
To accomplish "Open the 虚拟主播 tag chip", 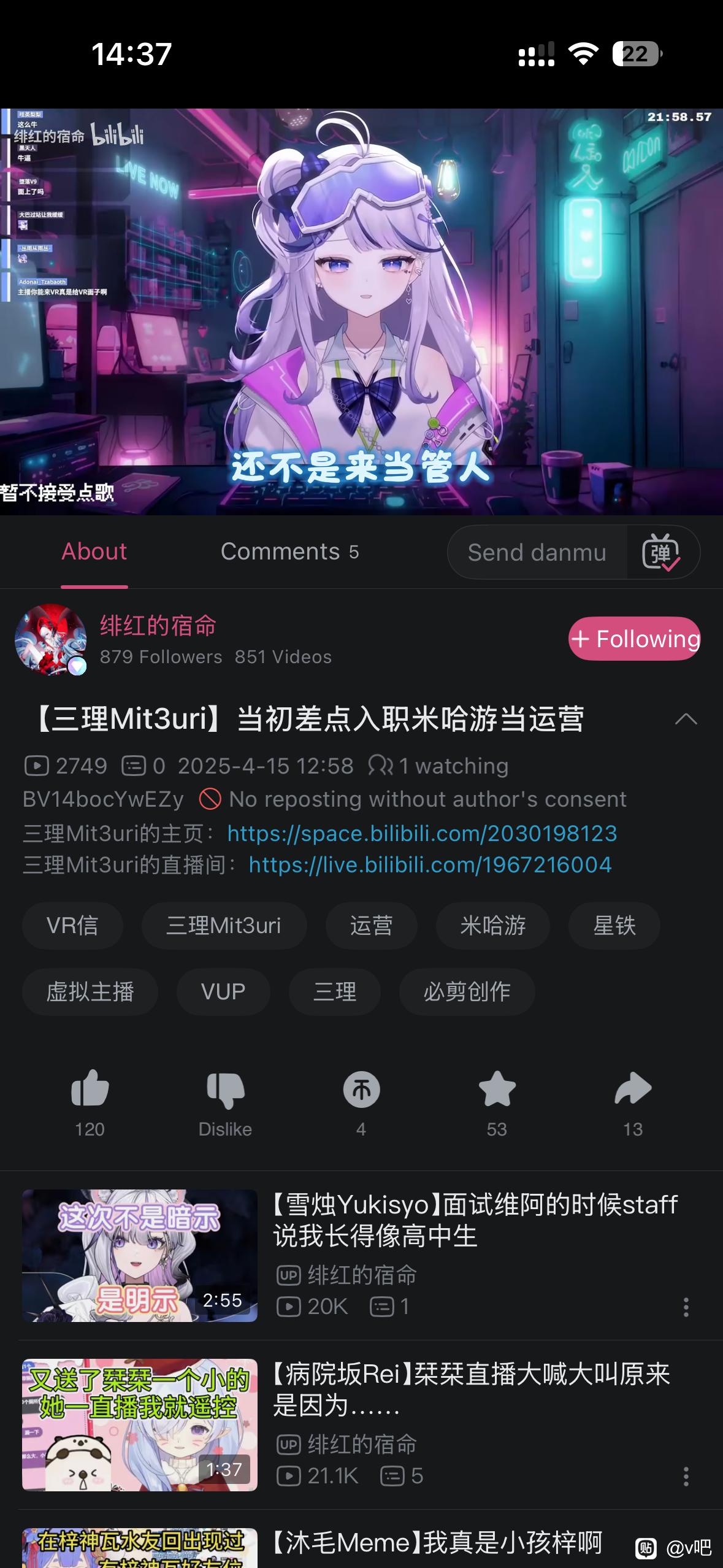I will (x=90, y=991).
